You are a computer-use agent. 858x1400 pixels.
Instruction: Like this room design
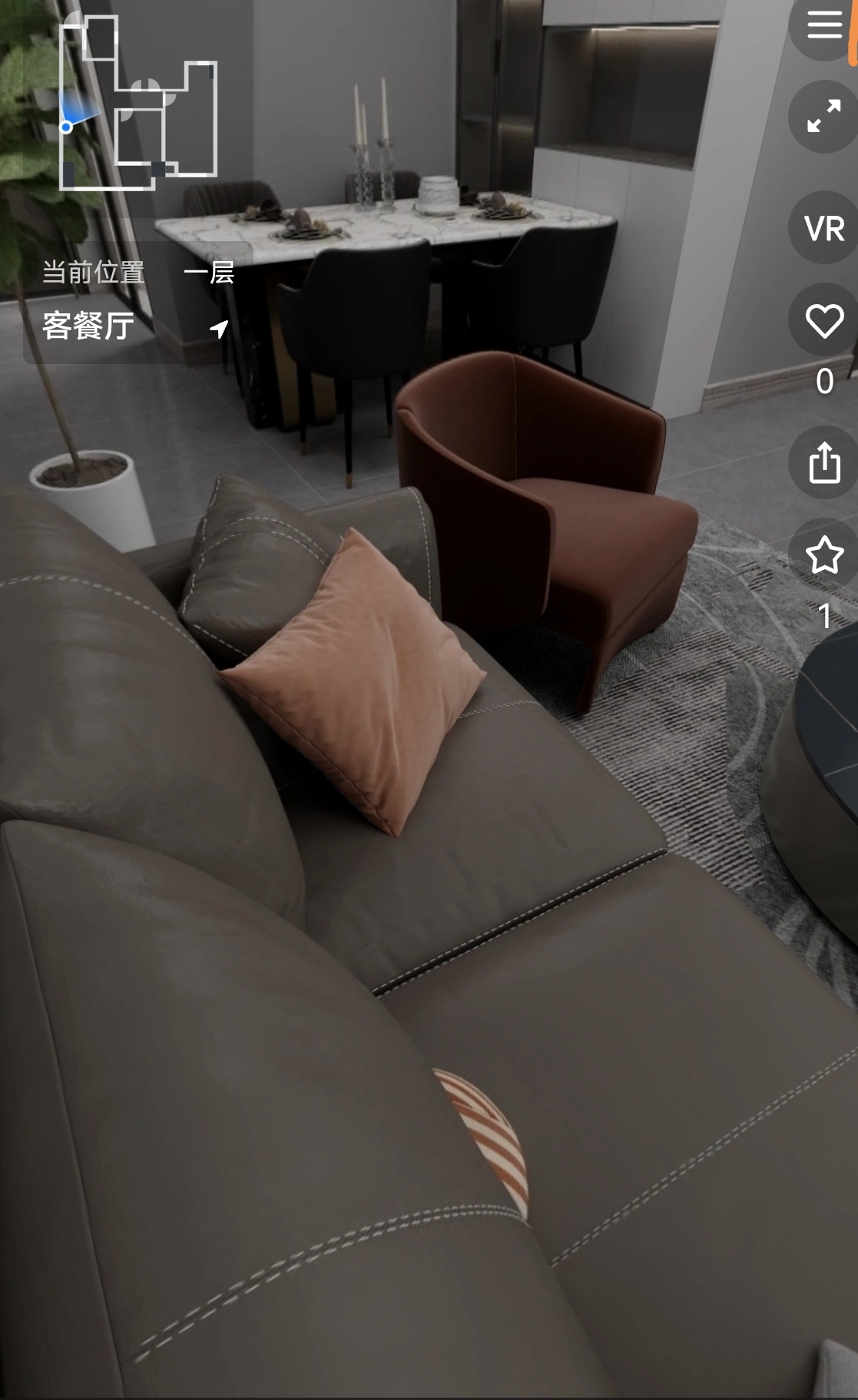coord(824,321)
